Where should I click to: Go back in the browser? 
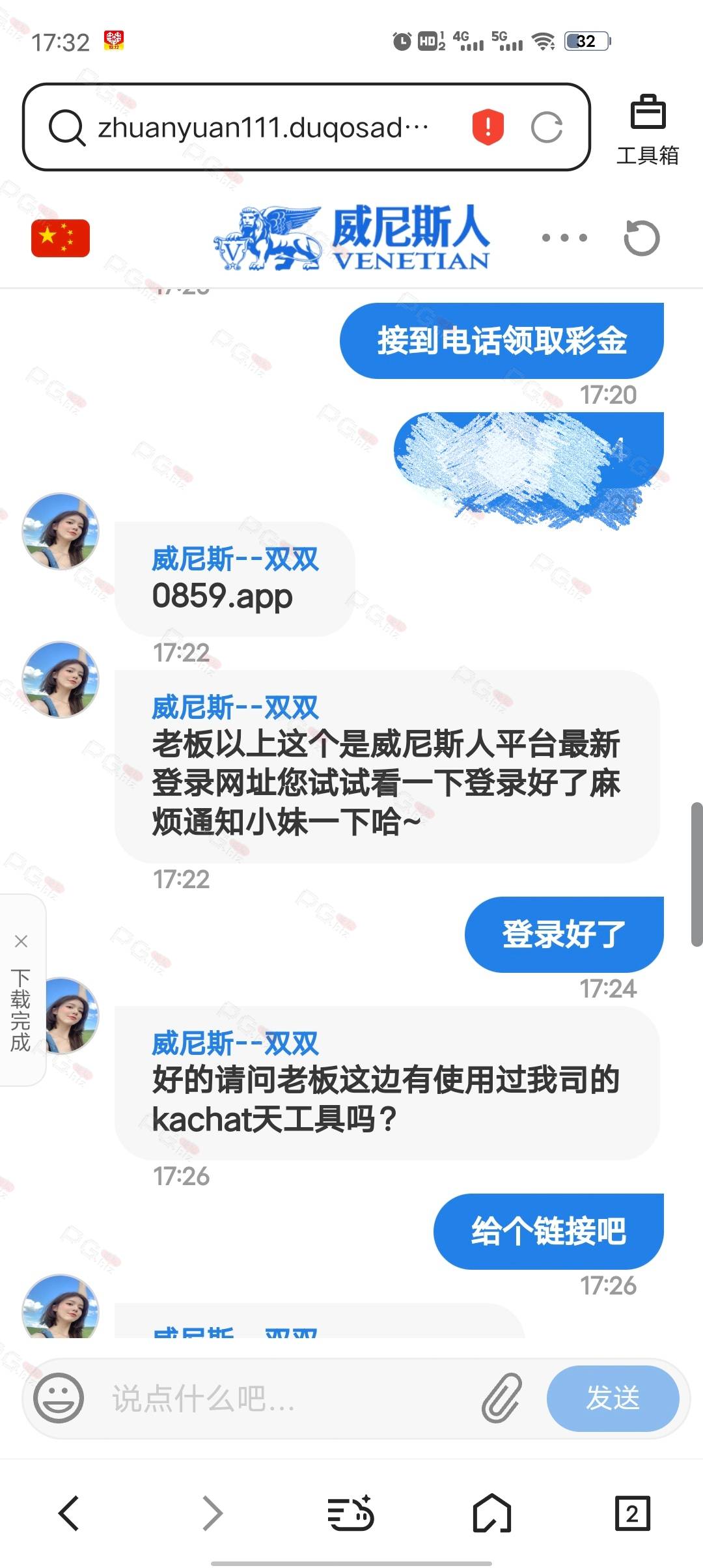pyautogui.click(x=69, y=1513)
